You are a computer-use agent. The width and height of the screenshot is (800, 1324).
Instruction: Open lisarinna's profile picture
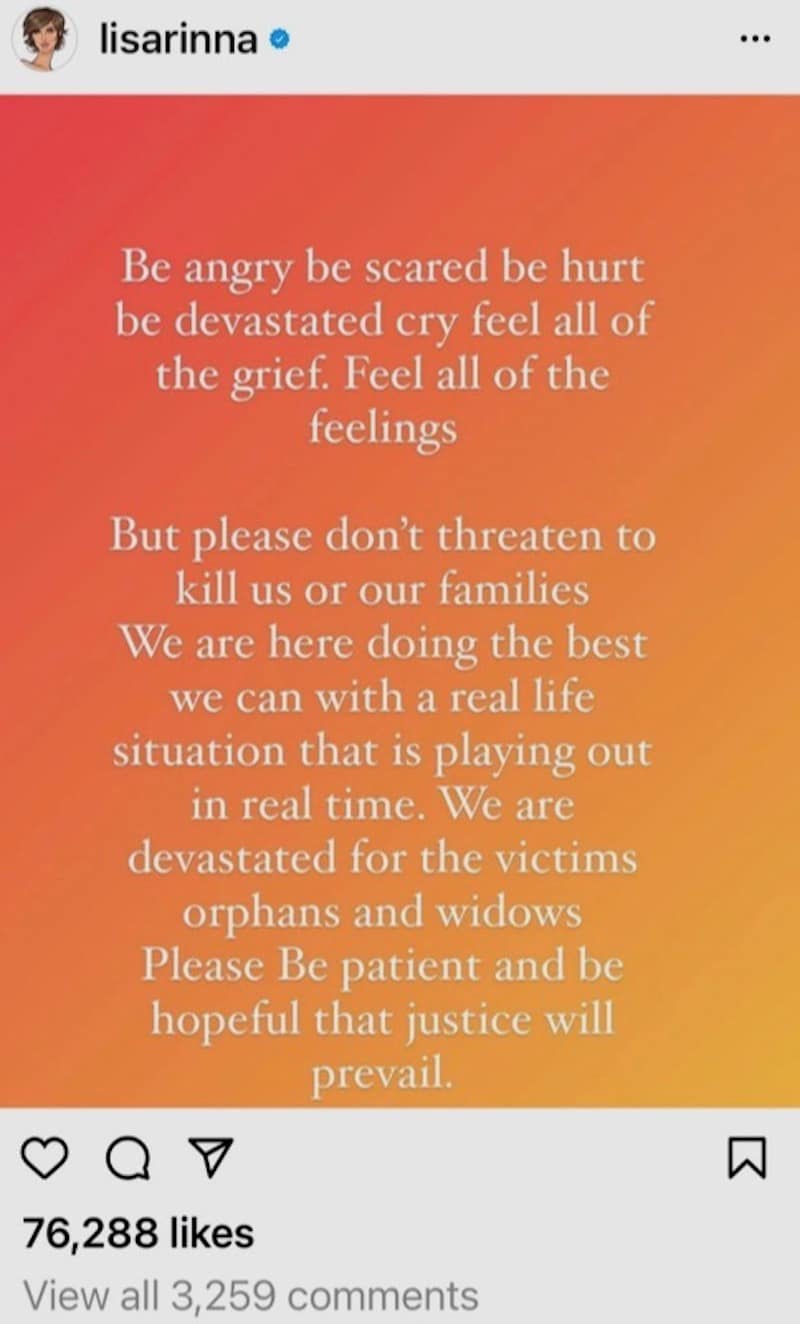click(x=44, y=40)
